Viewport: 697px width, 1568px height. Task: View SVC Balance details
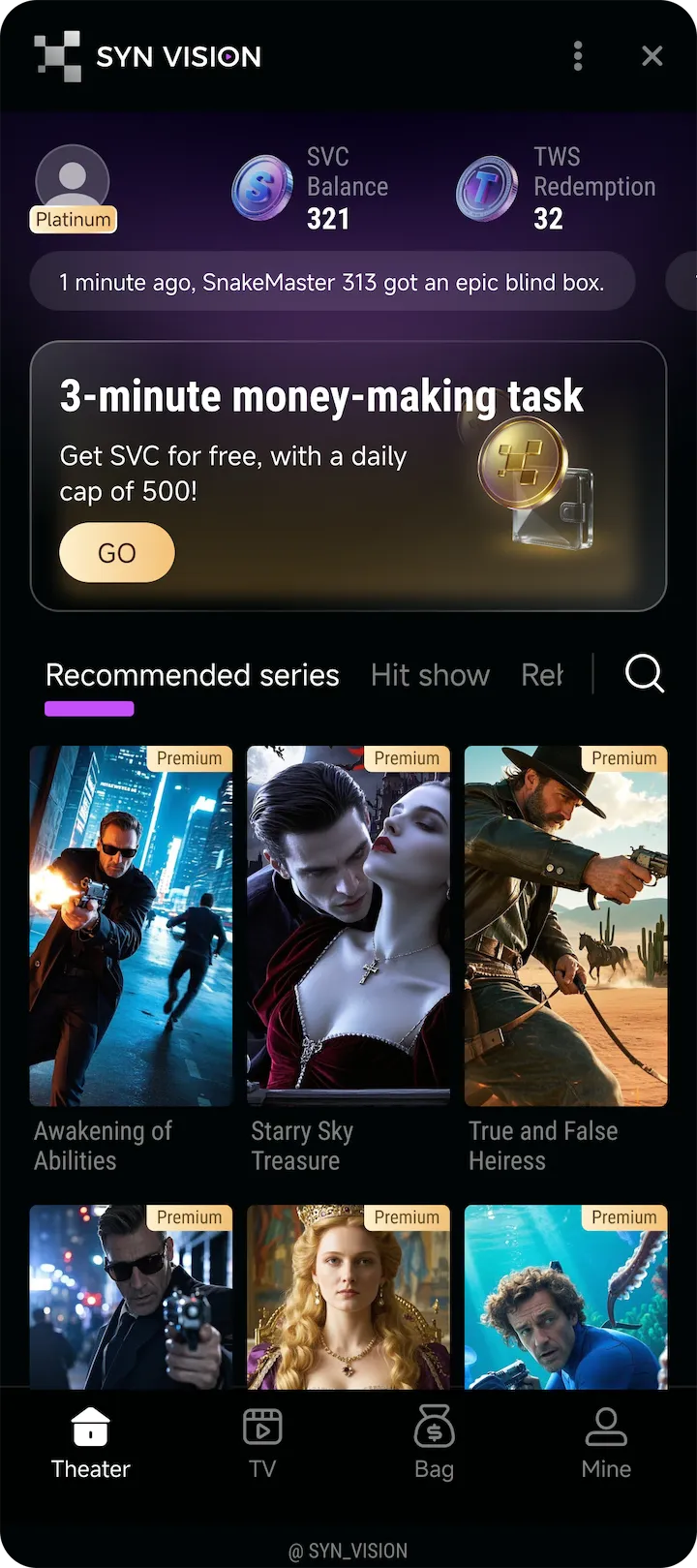point(310,188)
